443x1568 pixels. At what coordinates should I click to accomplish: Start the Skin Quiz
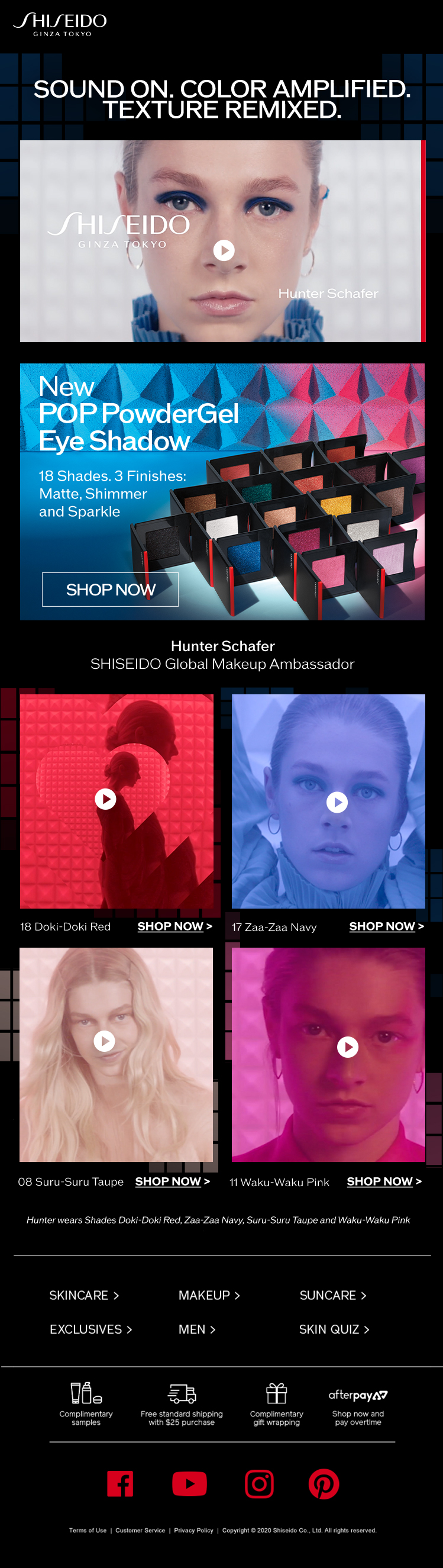pos(334,1329)
